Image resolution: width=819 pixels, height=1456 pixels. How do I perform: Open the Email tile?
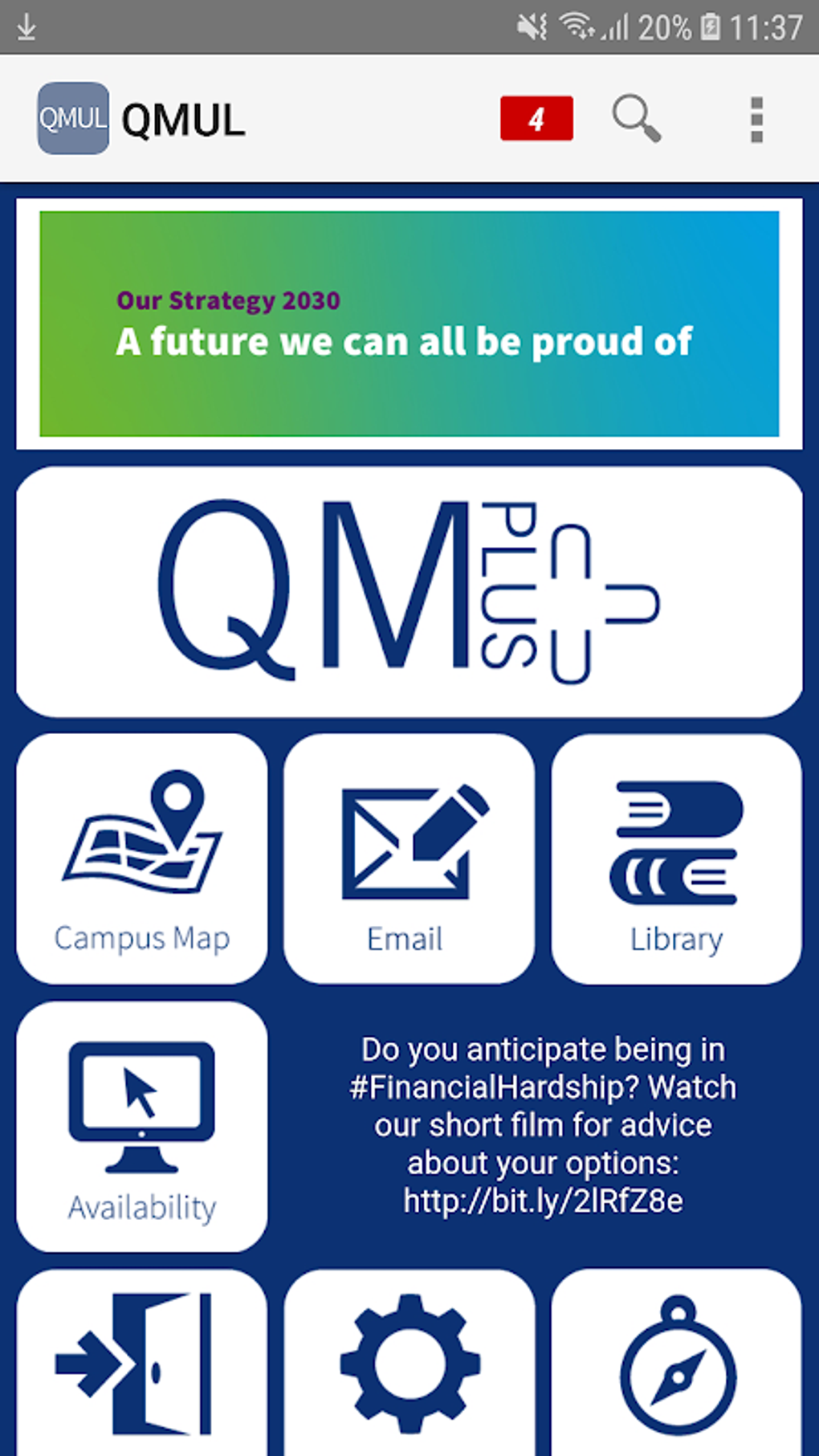coord(409,859)
